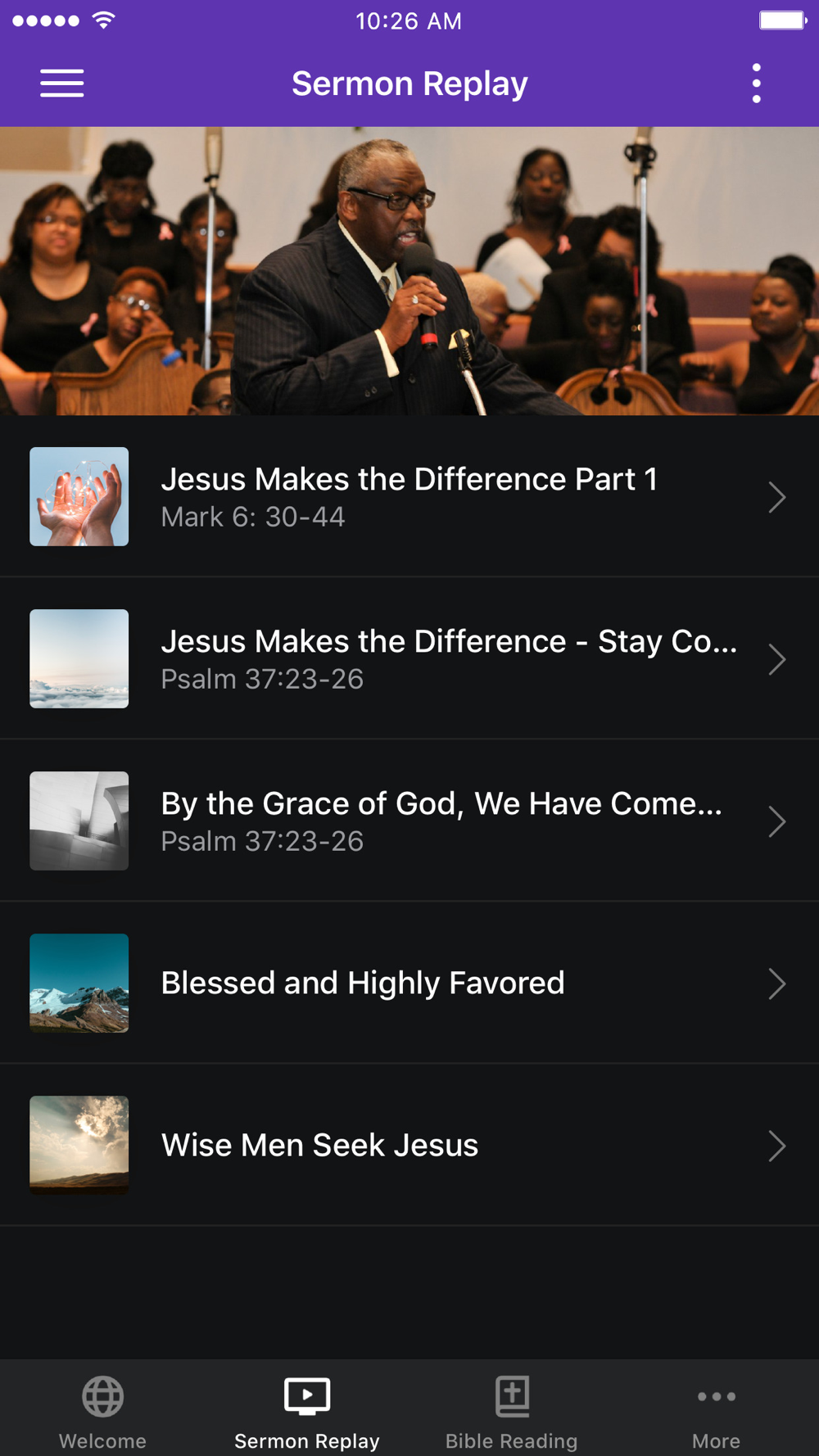The width and height of the screenshot is (819, 1456).
Task: Open Wise Men Seek Jesus sermon
Action: [409, 1145]
